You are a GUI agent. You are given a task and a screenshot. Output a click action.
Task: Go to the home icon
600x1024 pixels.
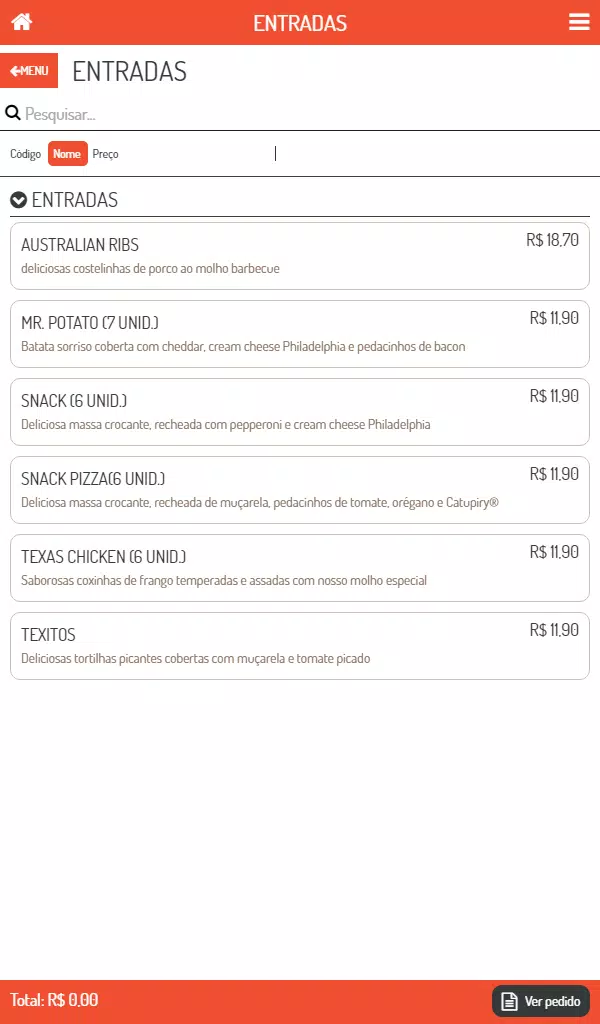click(22, 22)
